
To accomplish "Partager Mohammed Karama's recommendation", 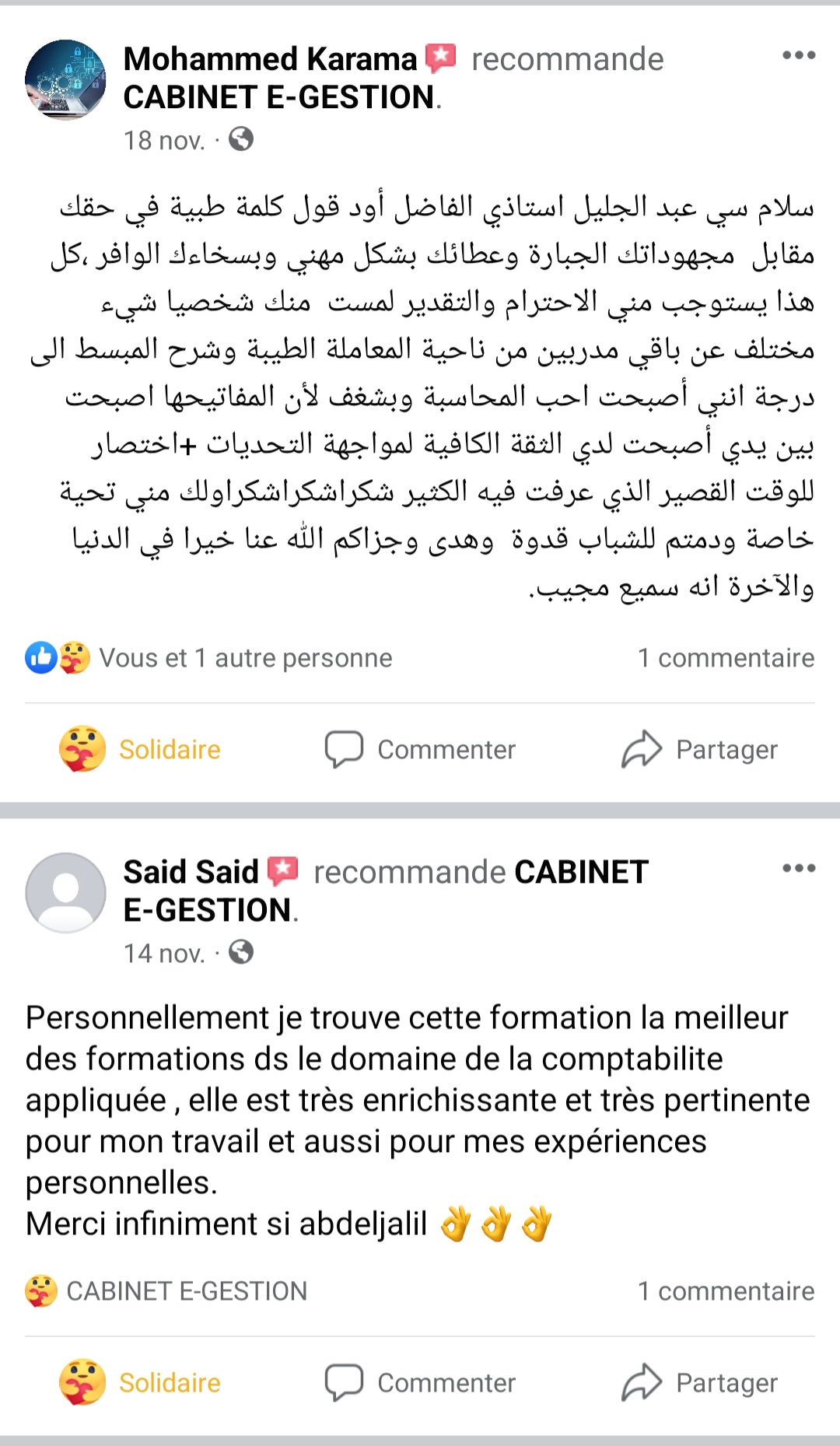I will [699, 749].
